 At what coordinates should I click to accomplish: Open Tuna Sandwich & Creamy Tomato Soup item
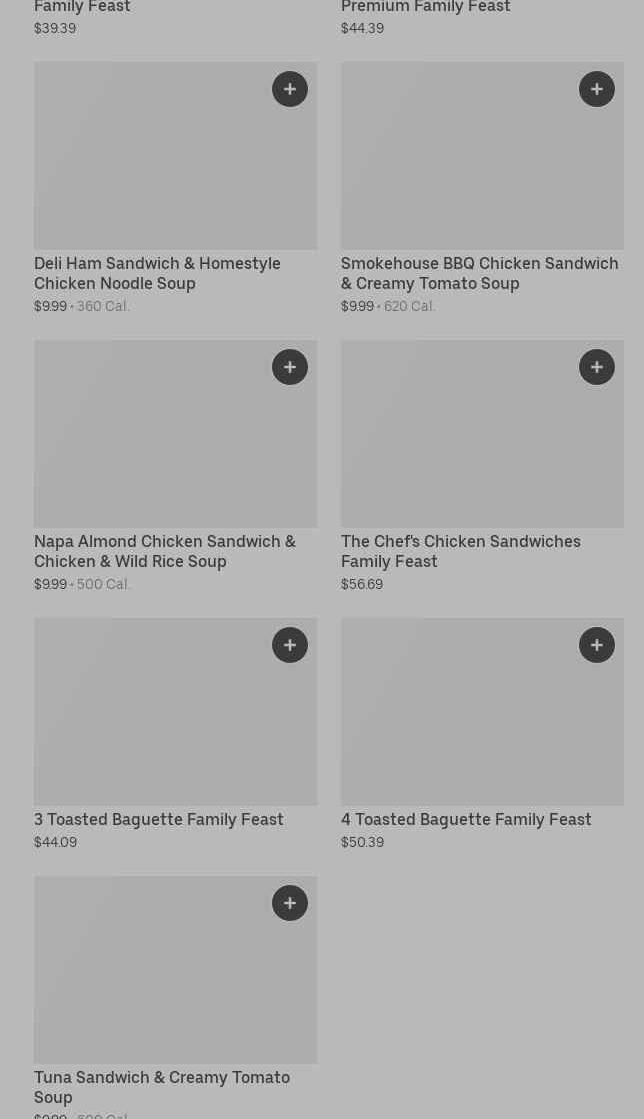[x=176, y=998]
